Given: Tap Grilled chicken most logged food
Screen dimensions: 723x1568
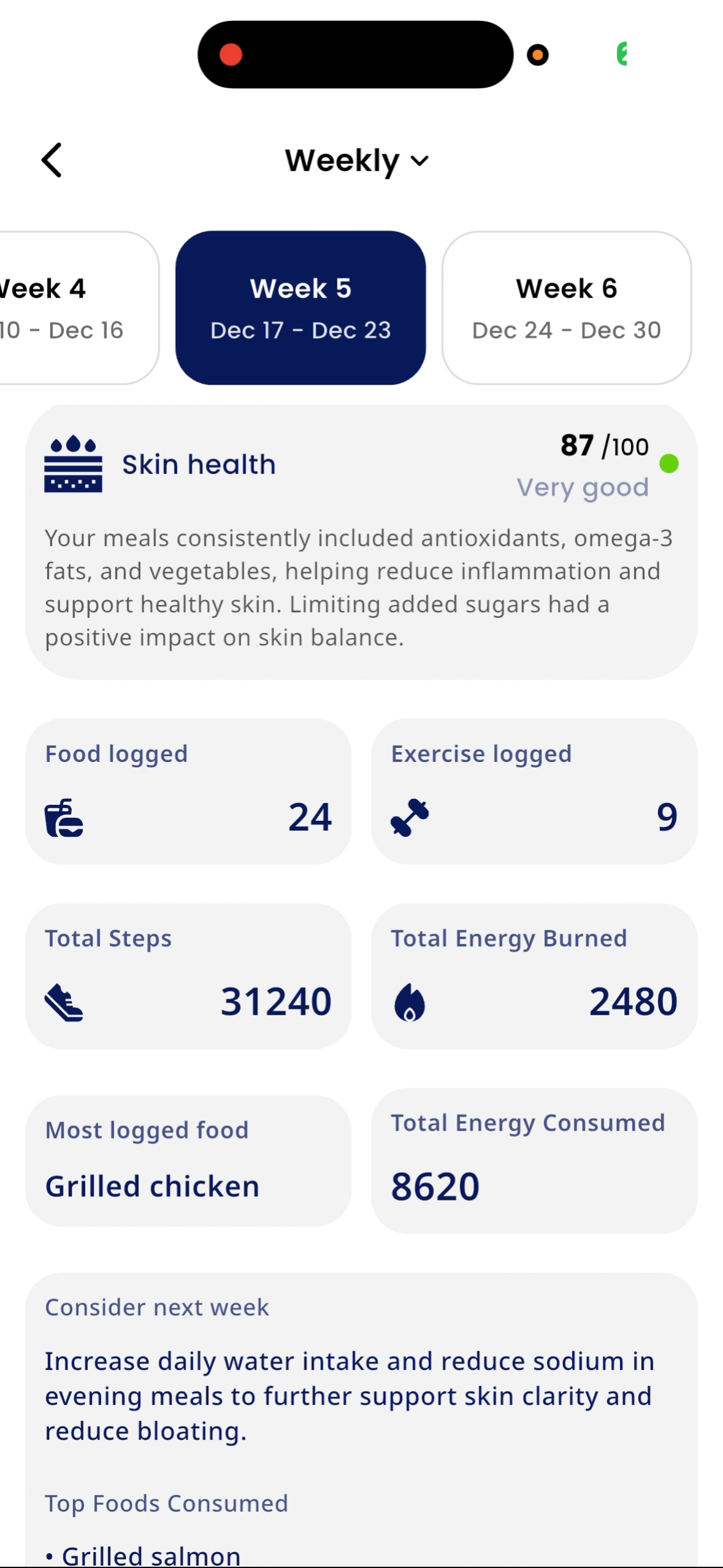Looking at the screenshot, I should (x=152, y=1184).
